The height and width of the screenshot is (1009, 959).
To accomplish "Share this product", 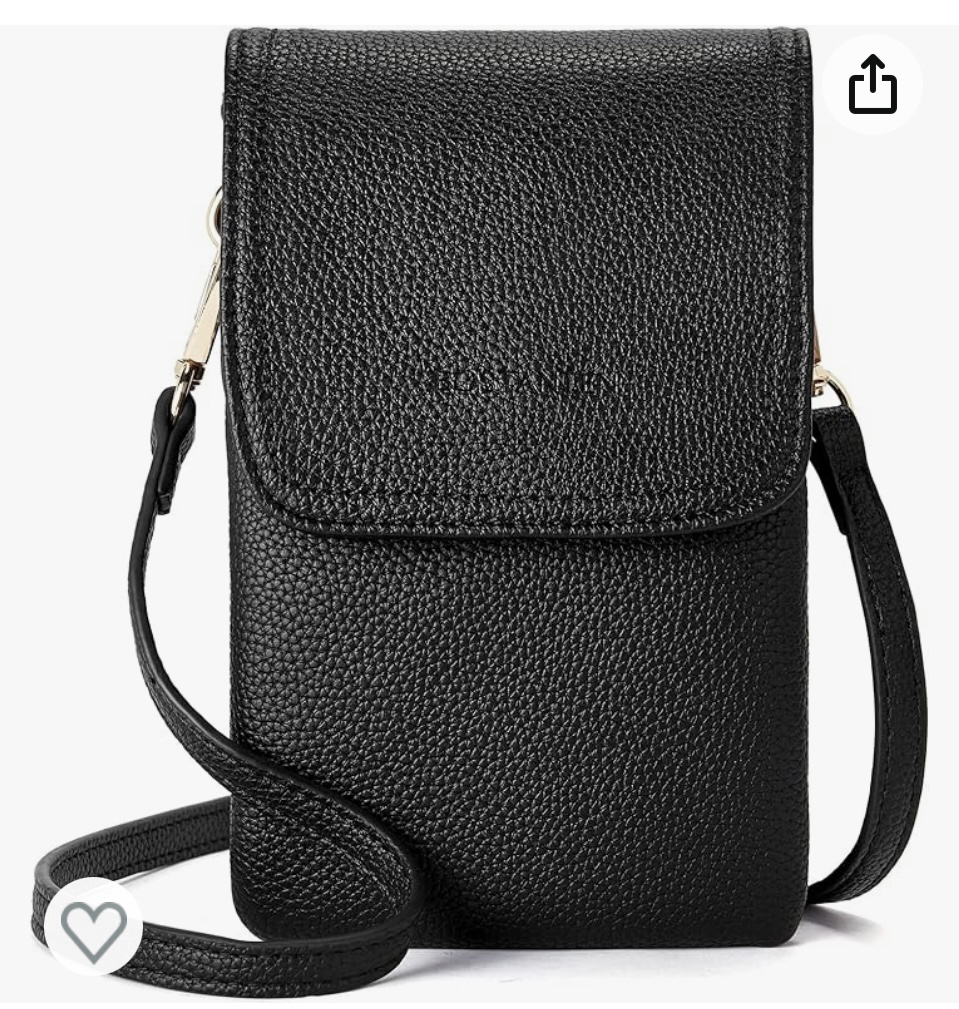I will coord(872,85).
